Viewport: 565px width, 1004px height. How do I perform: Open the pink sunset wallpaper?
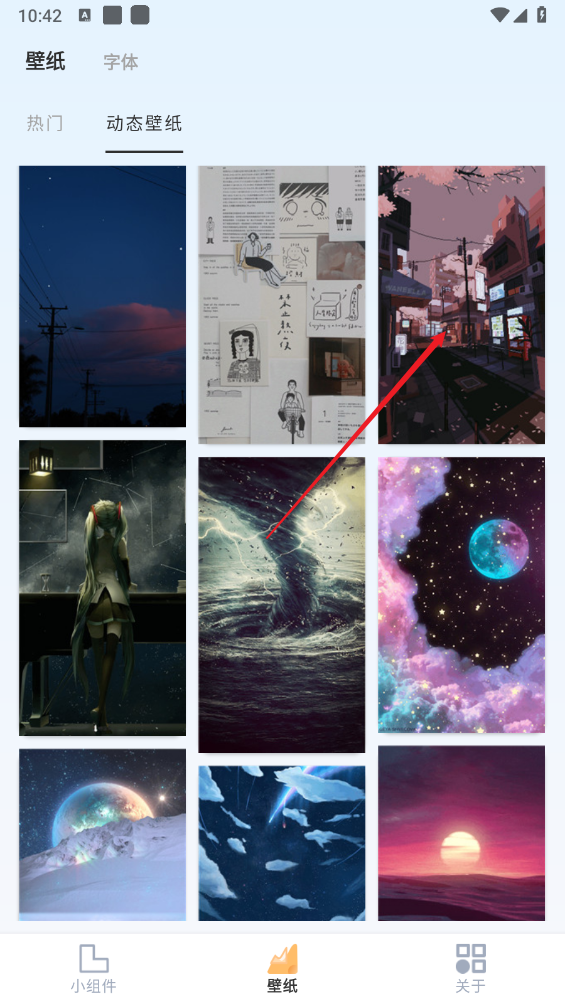point(461,833)
